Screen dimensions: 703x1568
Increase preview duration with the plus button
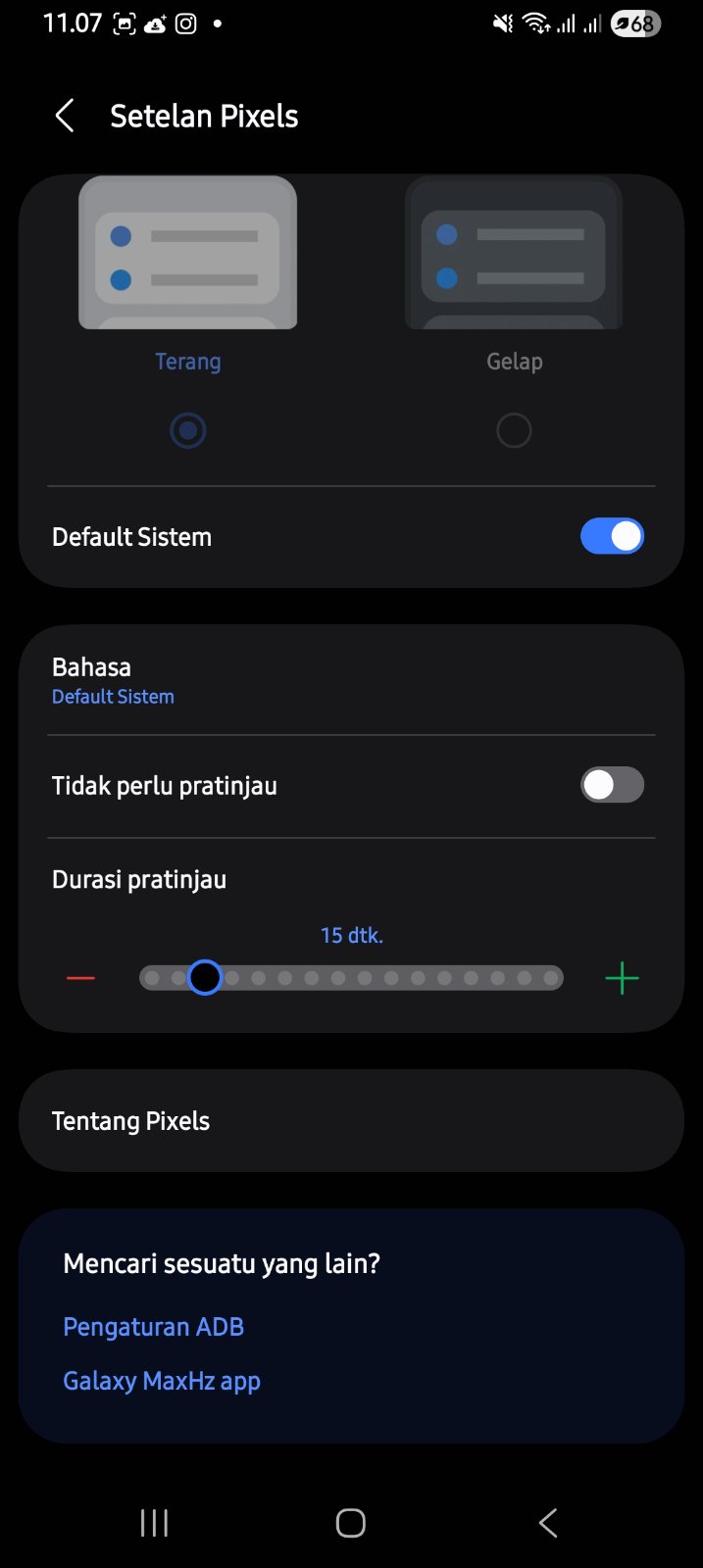coord(622,978)
